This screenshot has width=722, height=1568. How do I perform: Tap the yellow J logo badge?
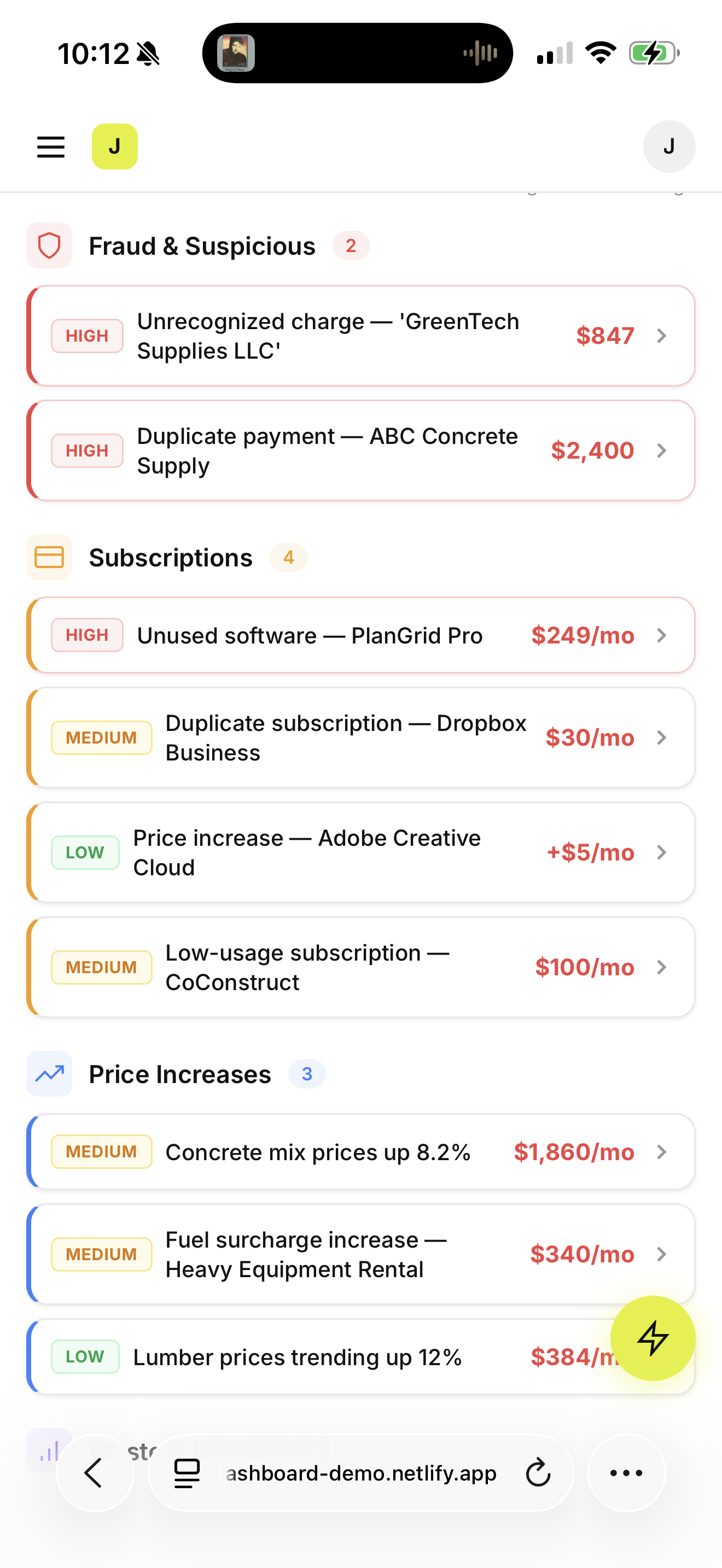pyautogui.click(x=114, y=147)
